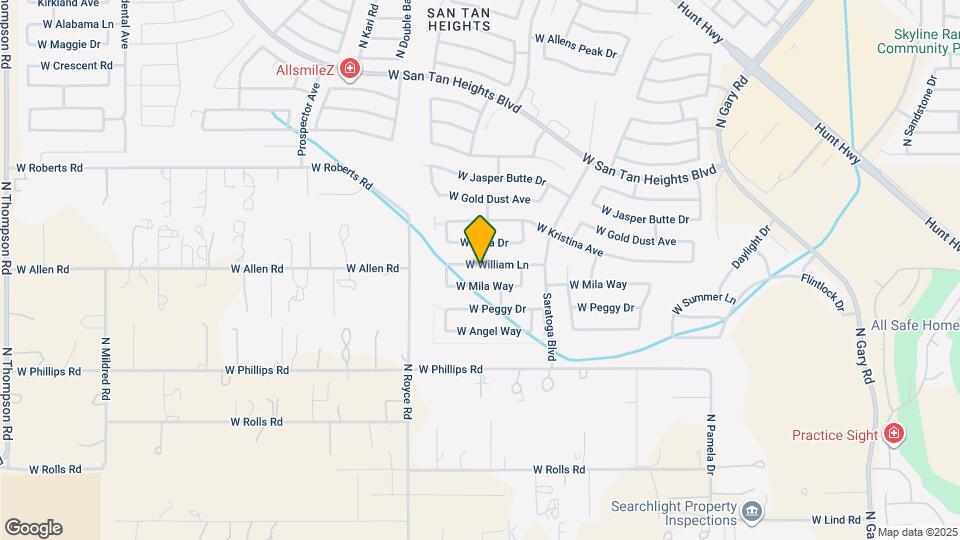
Task: Open the AllsmileZ place pin
Action: [350, 69]
